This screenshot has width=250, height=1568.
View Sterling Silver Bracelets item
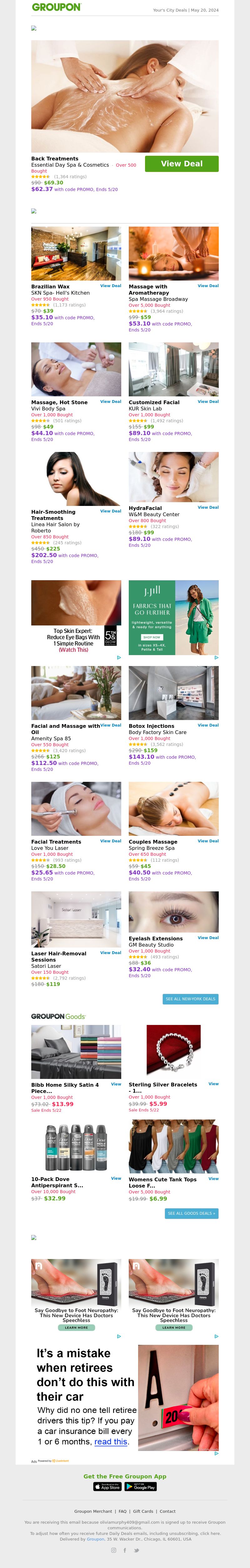(x=213, y=1084)
